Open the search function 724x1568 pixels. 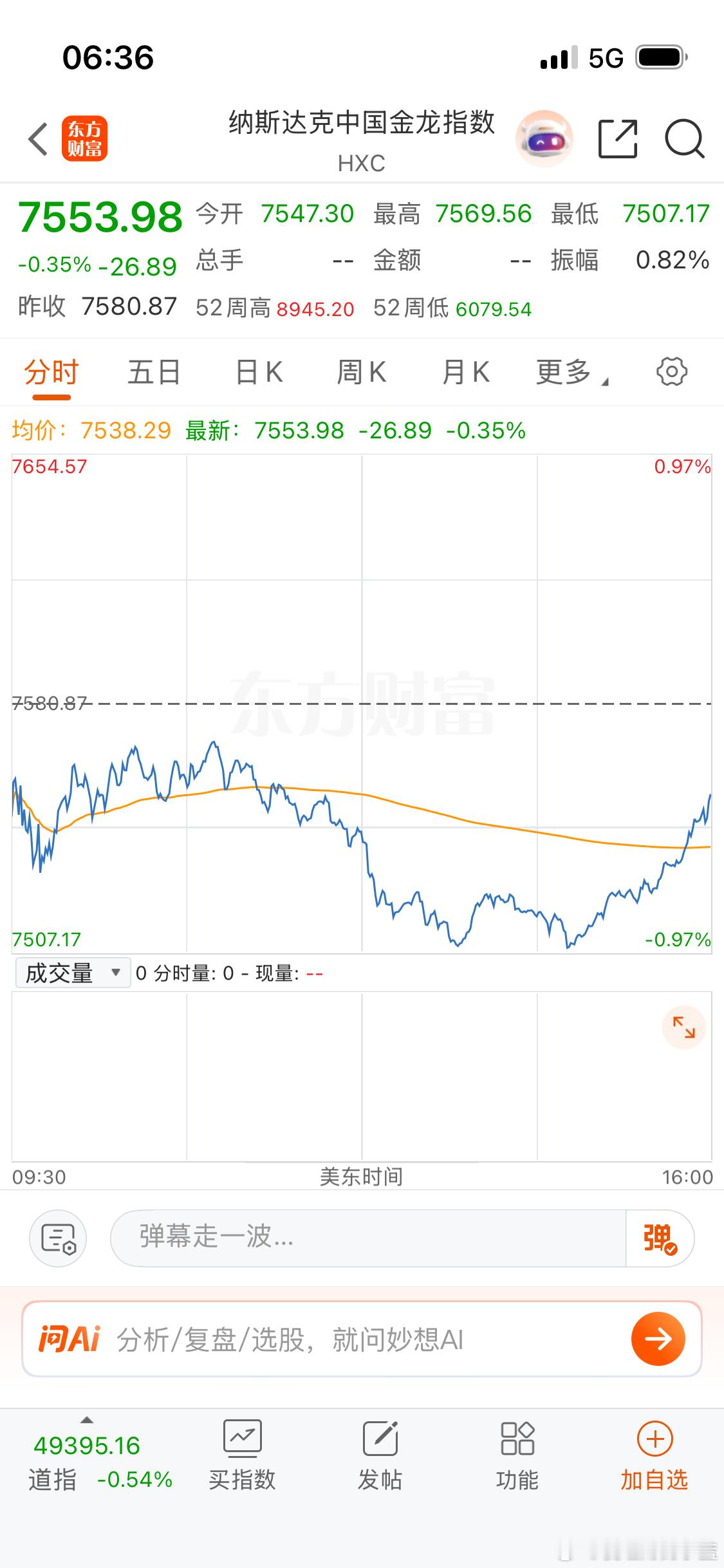coord(685,137)
